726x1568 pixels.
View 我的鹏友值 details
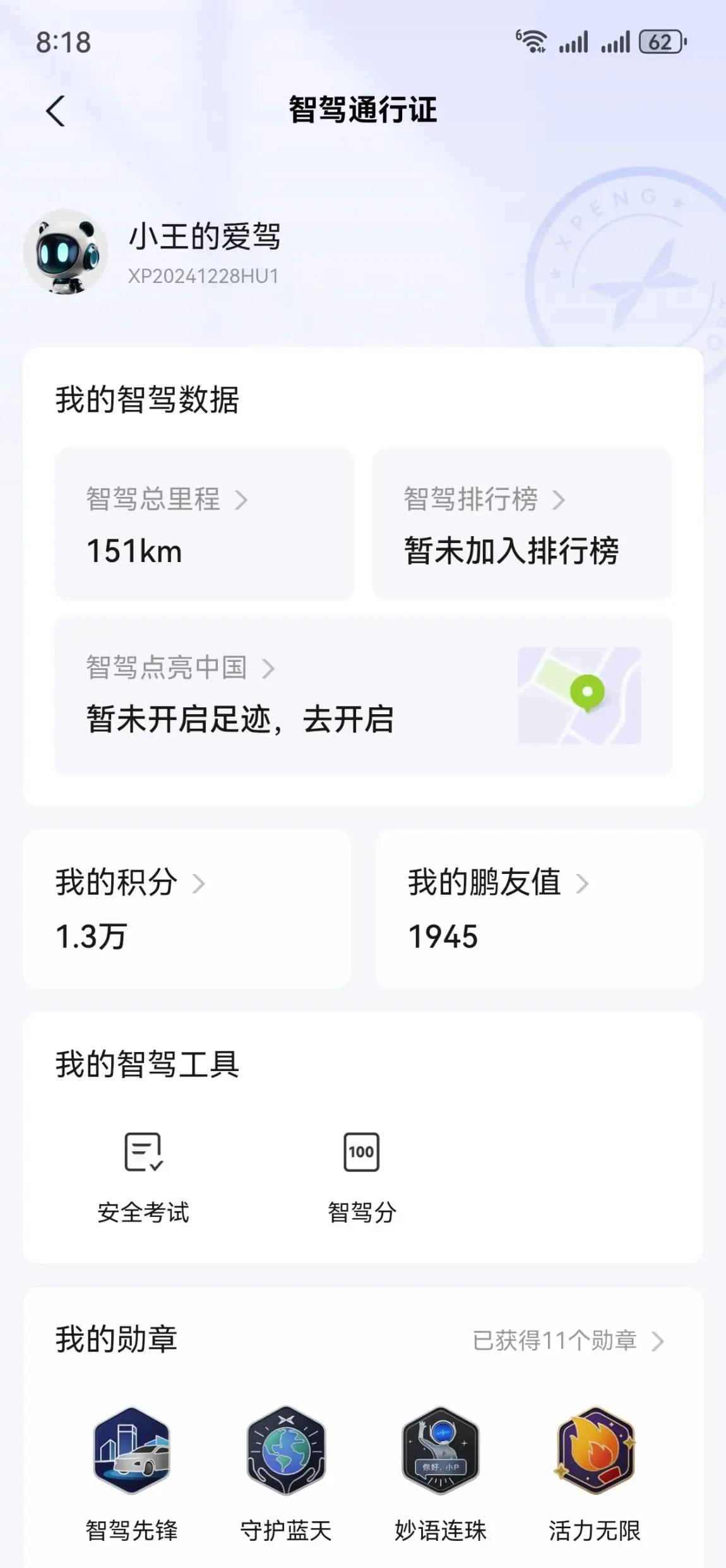point(539,908)
